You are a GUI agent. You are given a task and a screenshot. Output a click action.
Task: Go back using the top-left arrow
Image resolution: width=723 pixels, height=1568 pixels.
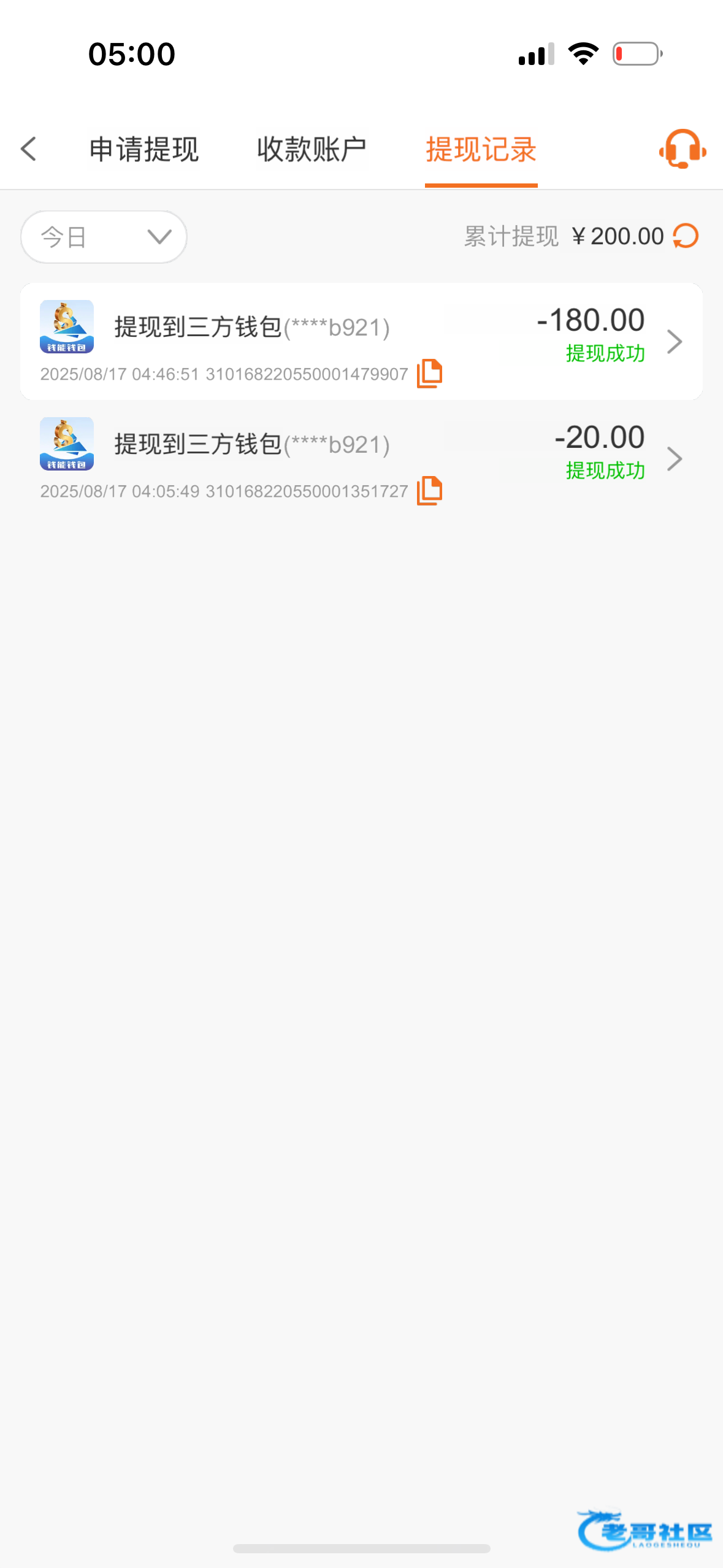click(x=29, y=149)
